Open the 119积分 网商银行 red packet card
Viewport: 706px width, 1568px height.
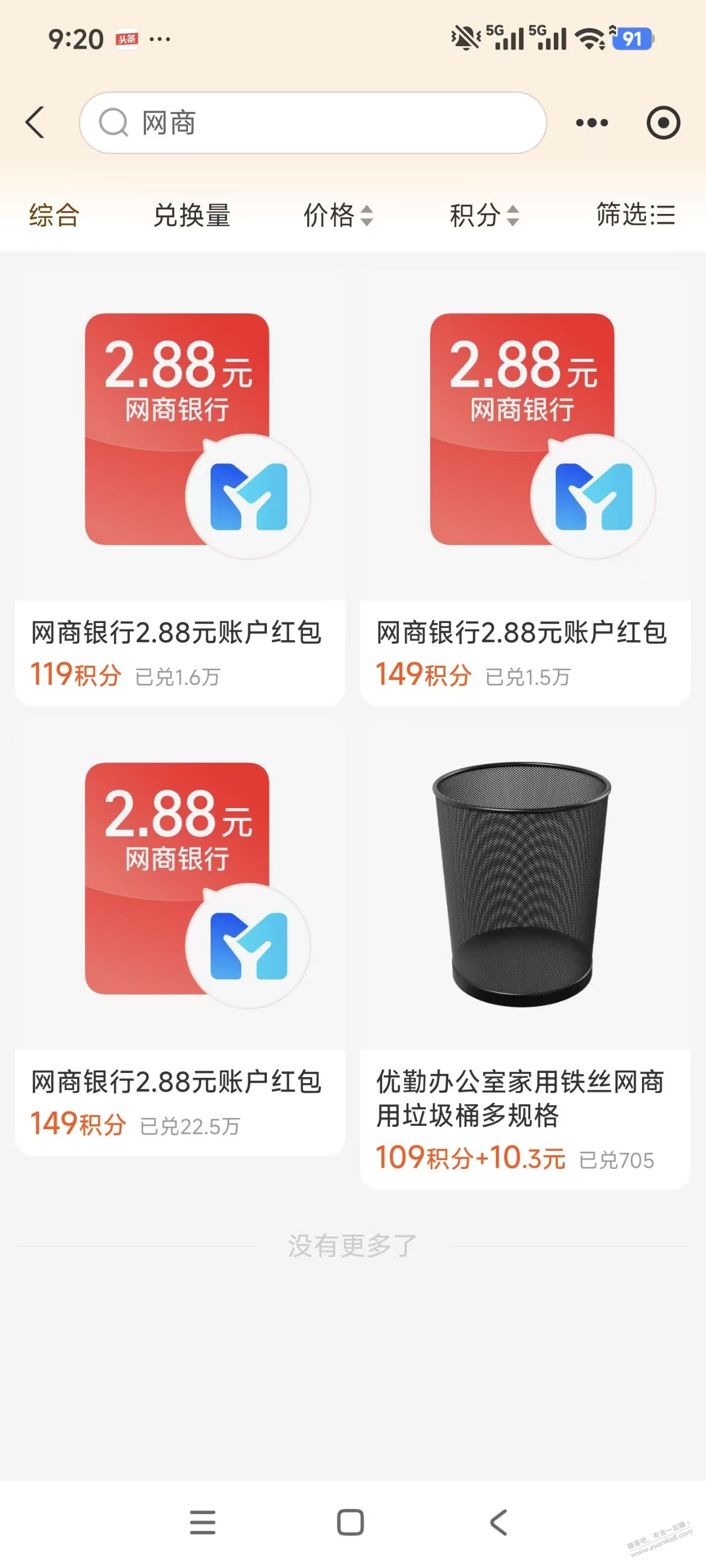tap(180, 487)
